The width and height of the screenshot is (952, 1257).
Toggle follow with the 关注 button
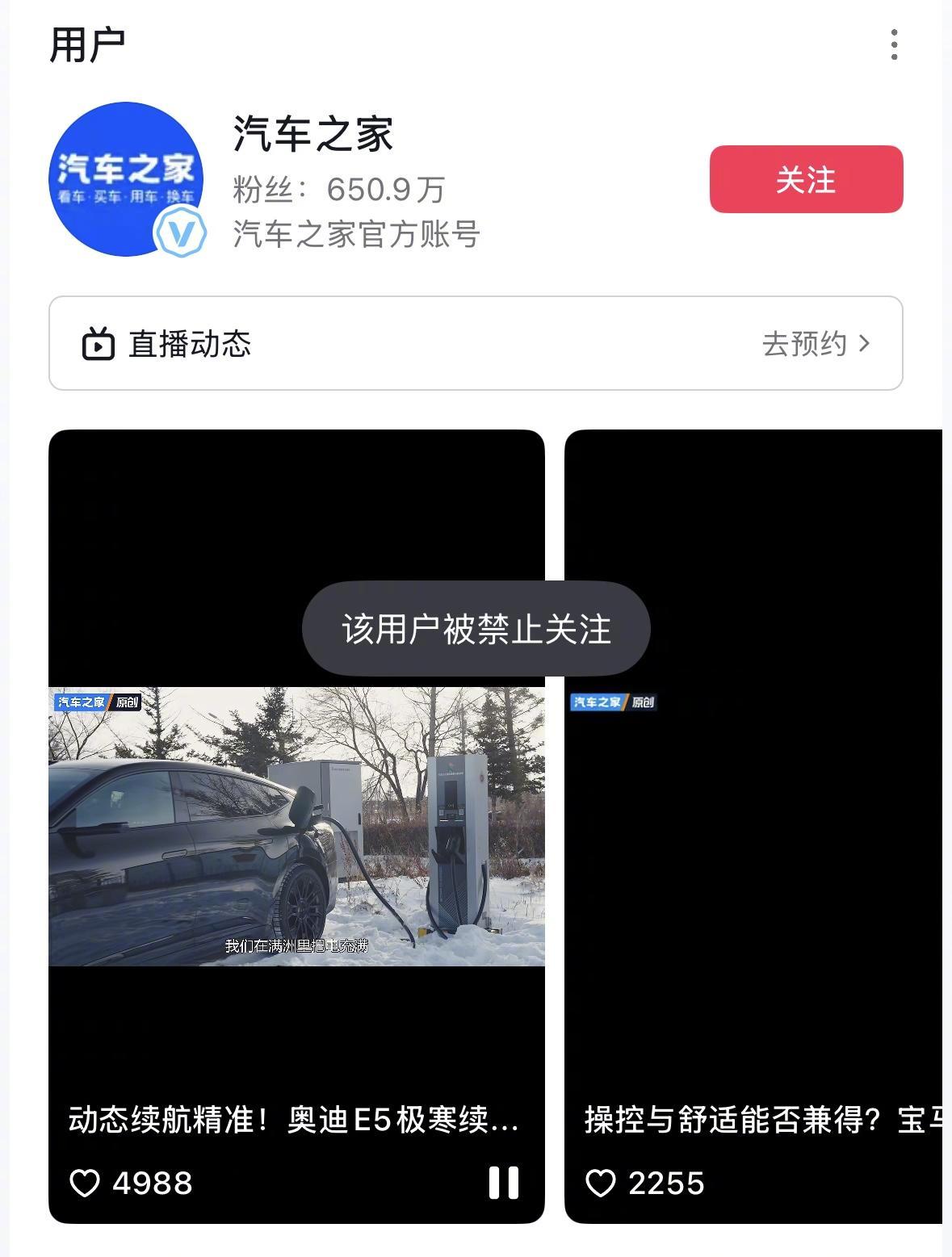(805, 181)
